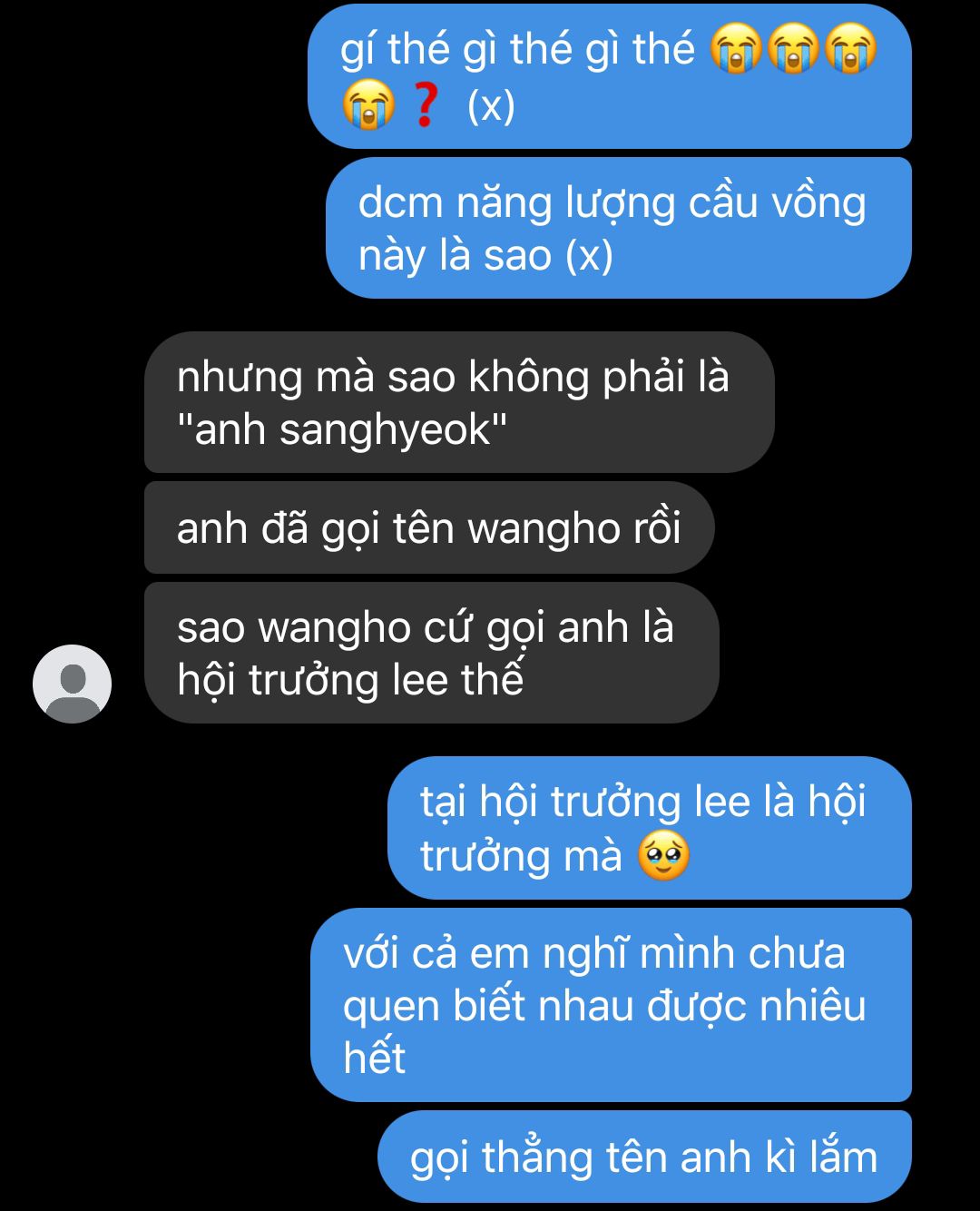Image resolution: width=980 pixels, height=1211 pixels.
Task: Open the sender's profile picture avatar
Action: tap(72, 684)
